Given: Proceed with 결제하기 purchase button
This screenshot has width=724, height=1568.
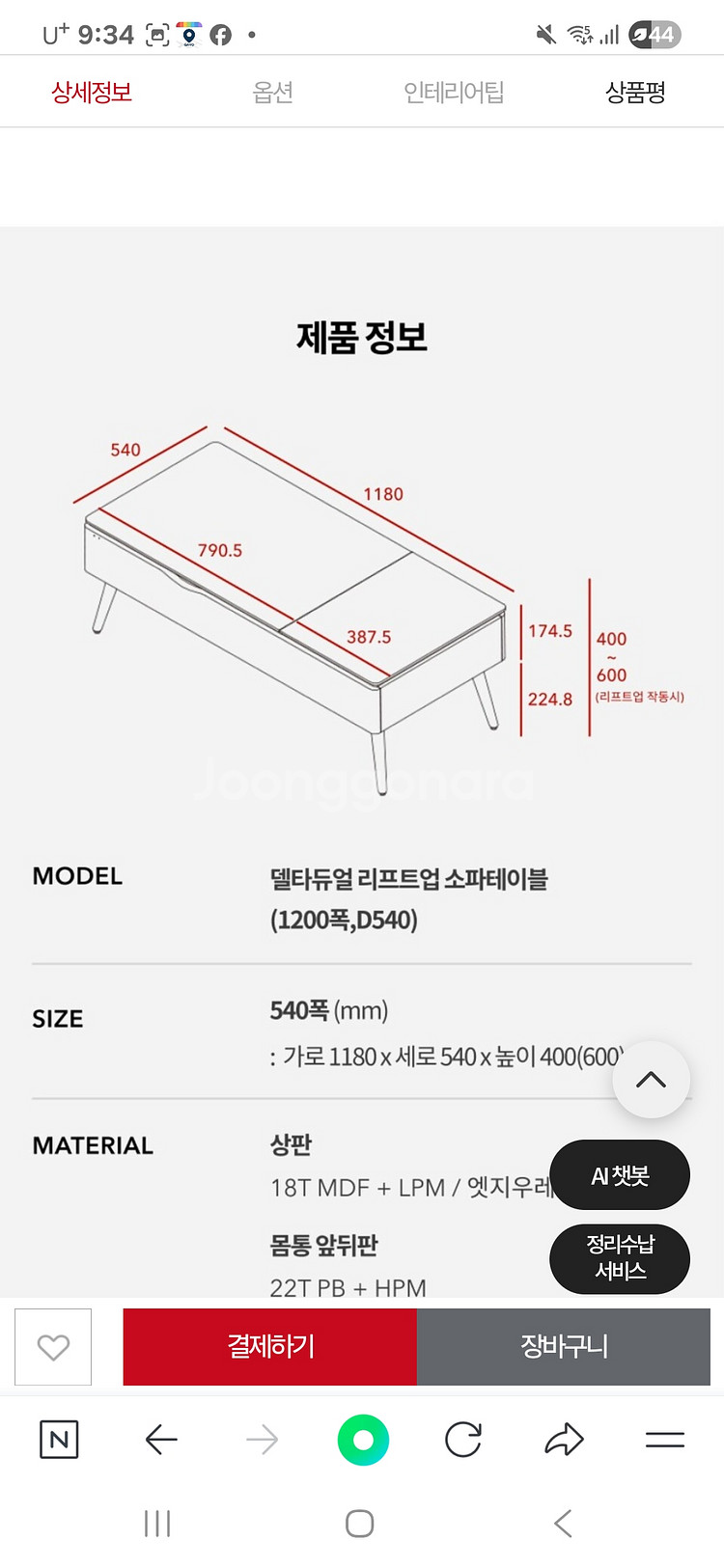Looking at the screenshot, I should [x=270, y=1347].
